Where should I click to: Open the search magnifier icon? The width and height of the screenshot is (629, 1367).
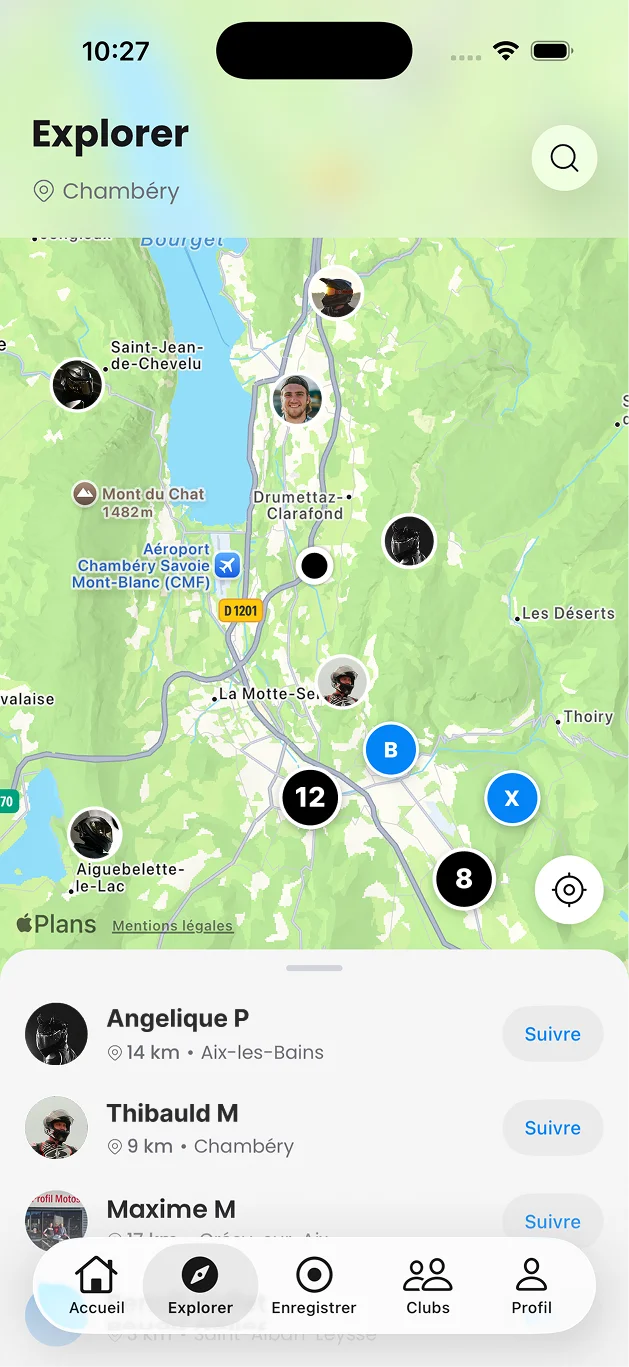[x=564, y=158]
